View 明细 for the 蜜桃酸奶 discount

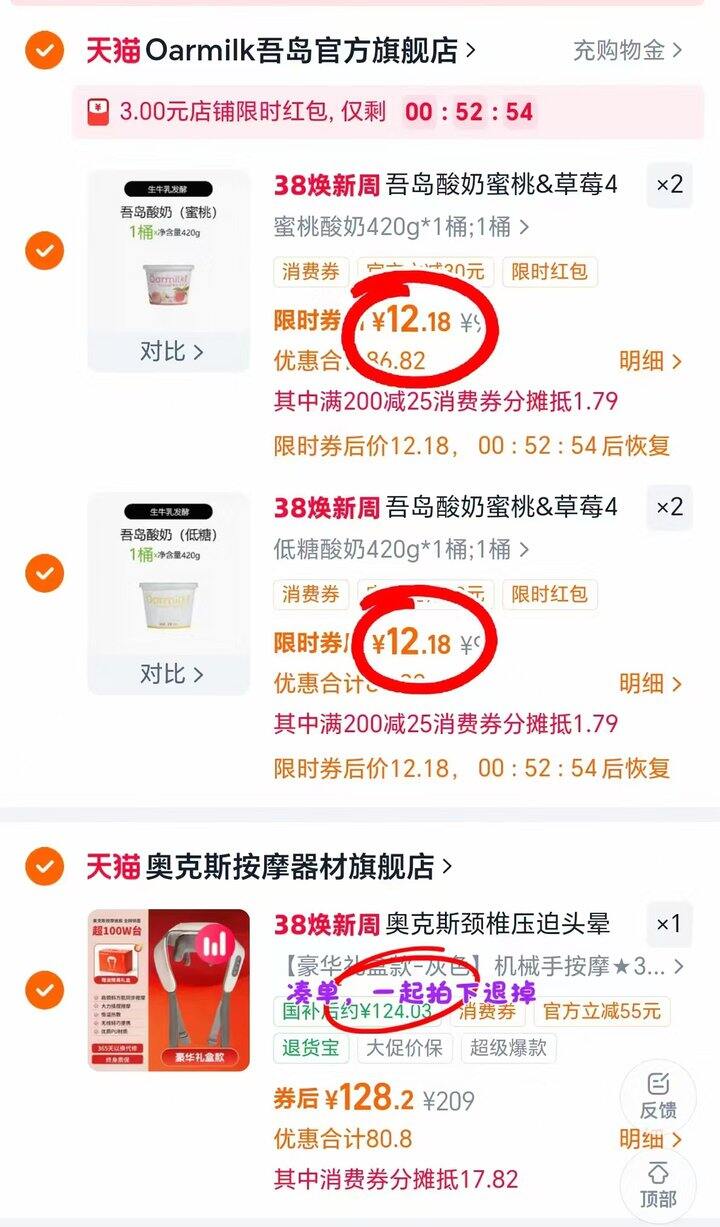point(650,361)
